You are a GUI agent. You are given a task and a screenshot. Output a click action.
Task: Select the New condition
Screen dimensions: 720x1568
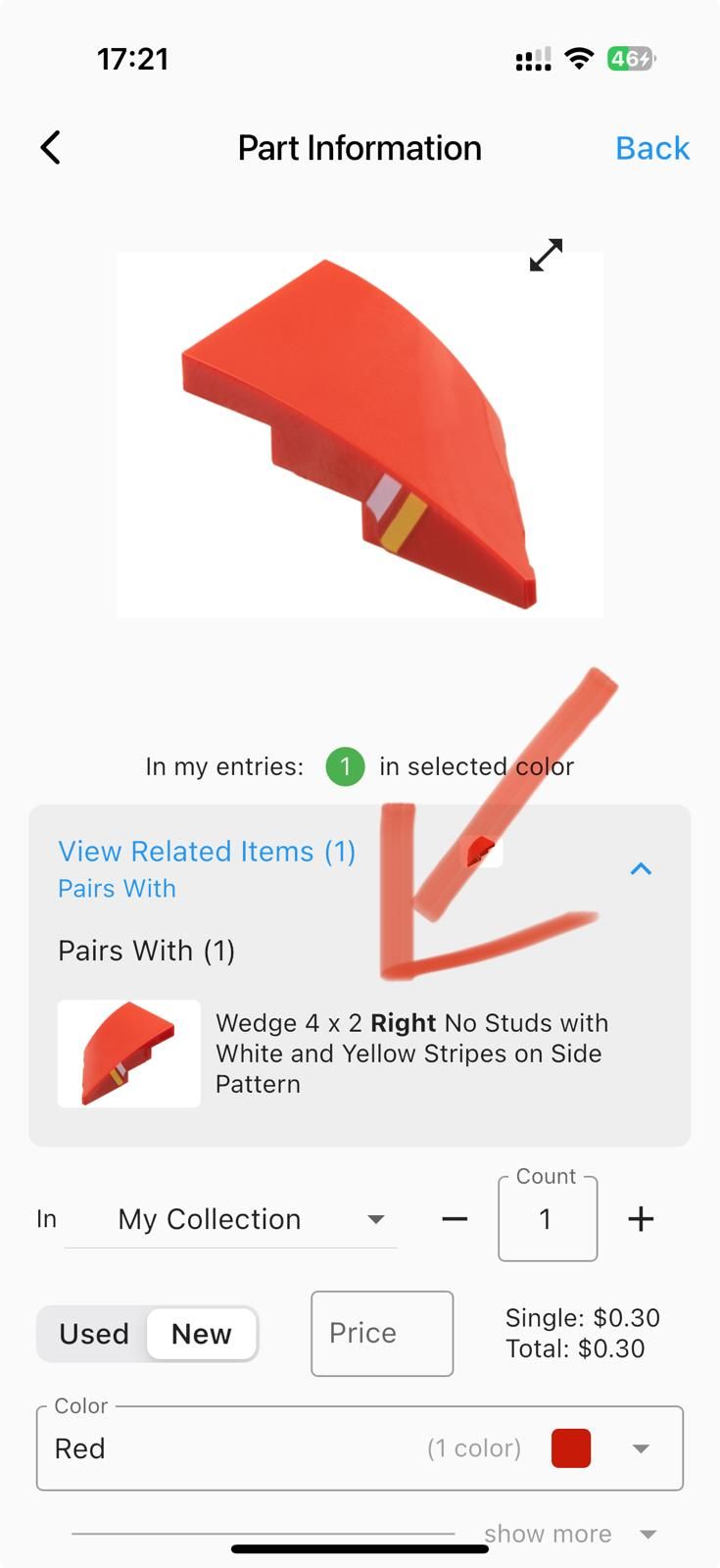(202, 1334)
